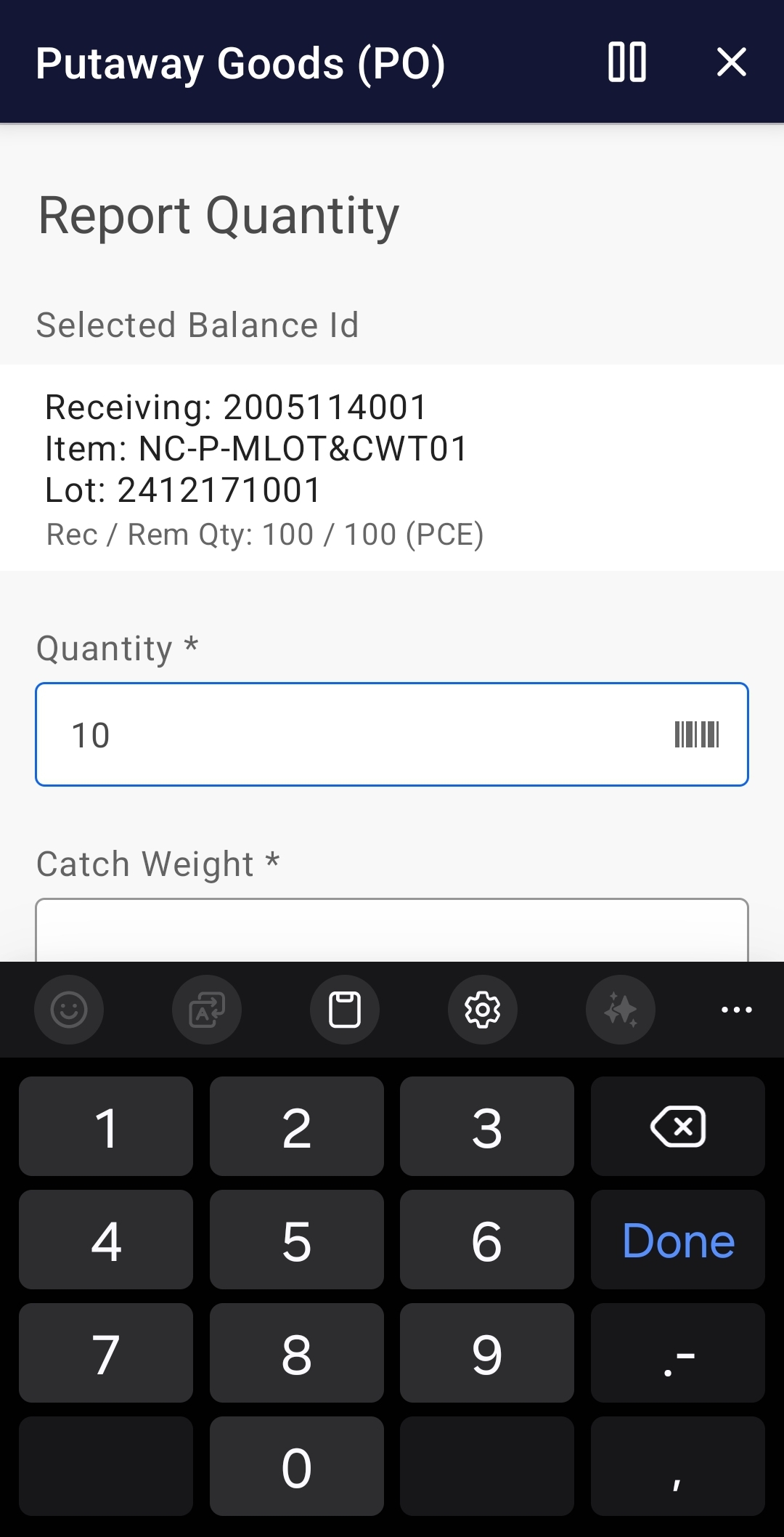Image resolution: width=784 pixels, height=1537 pixels.
Task: Open the barcode scanner in Quantity field
Action: point(697,734)
